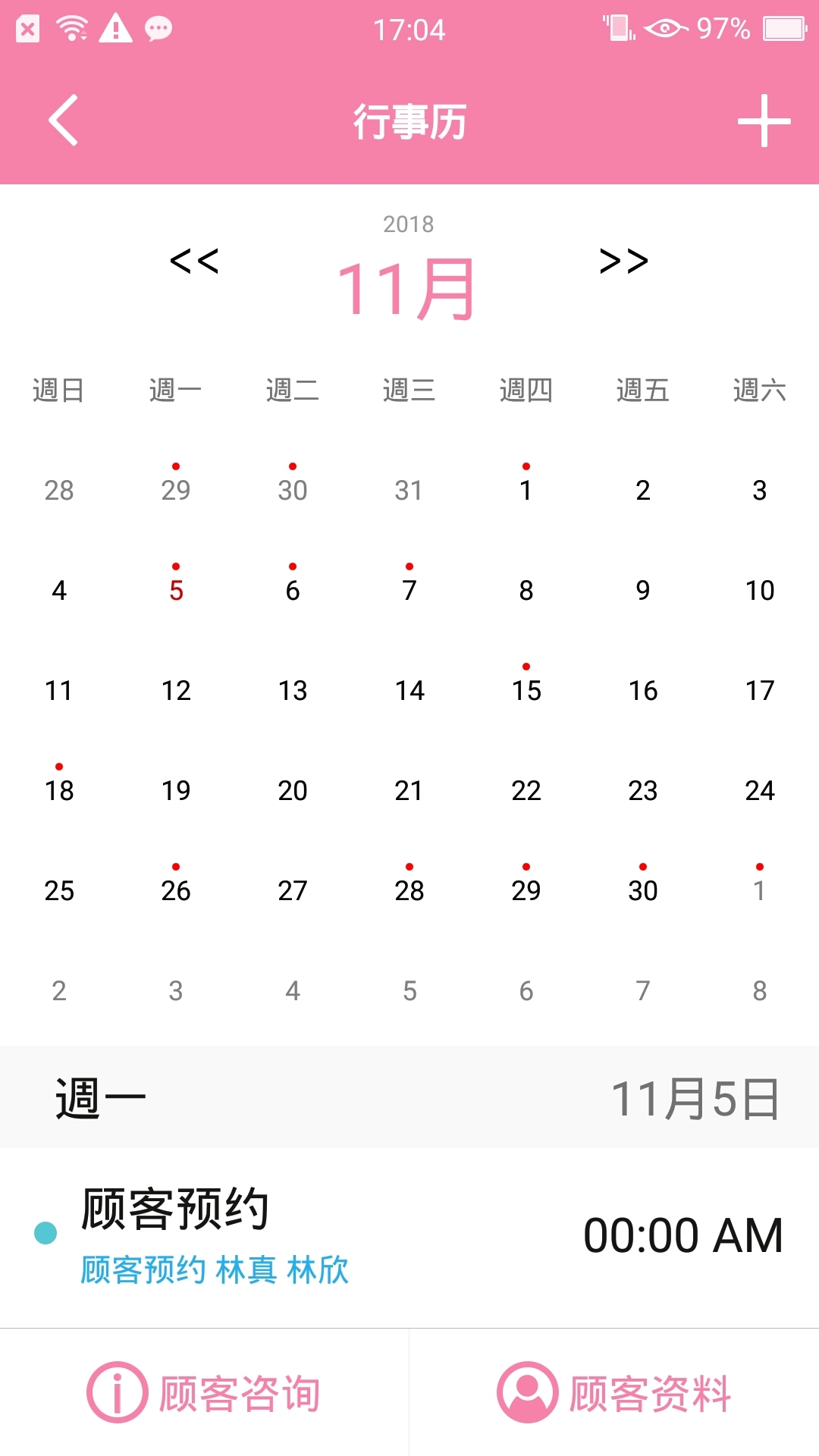Select November 15 on the calendar
This screenshot has width=819, height=1456.
tap(526, 689)
